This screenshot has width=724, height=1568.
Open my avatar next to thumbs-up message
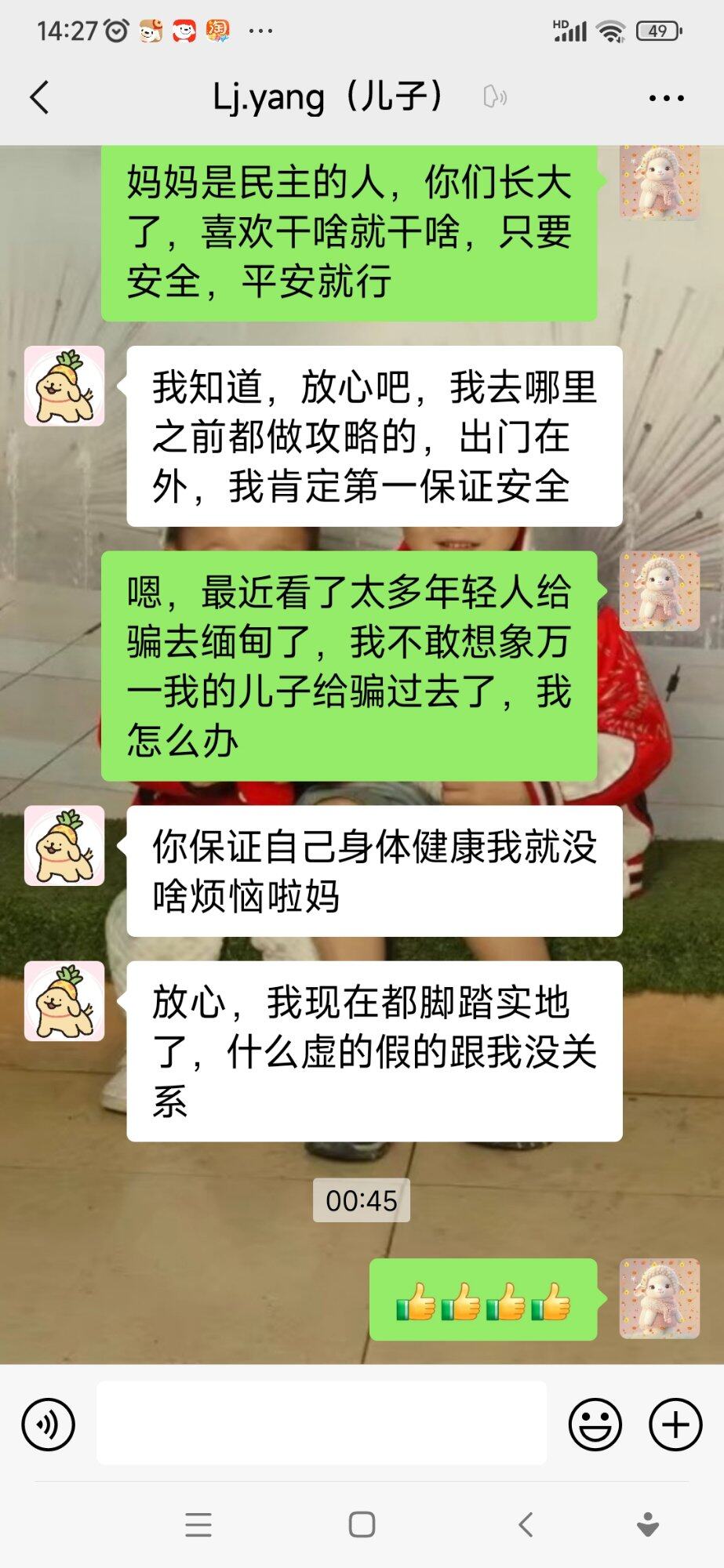pyautogui.click(x=659, y=1298)
